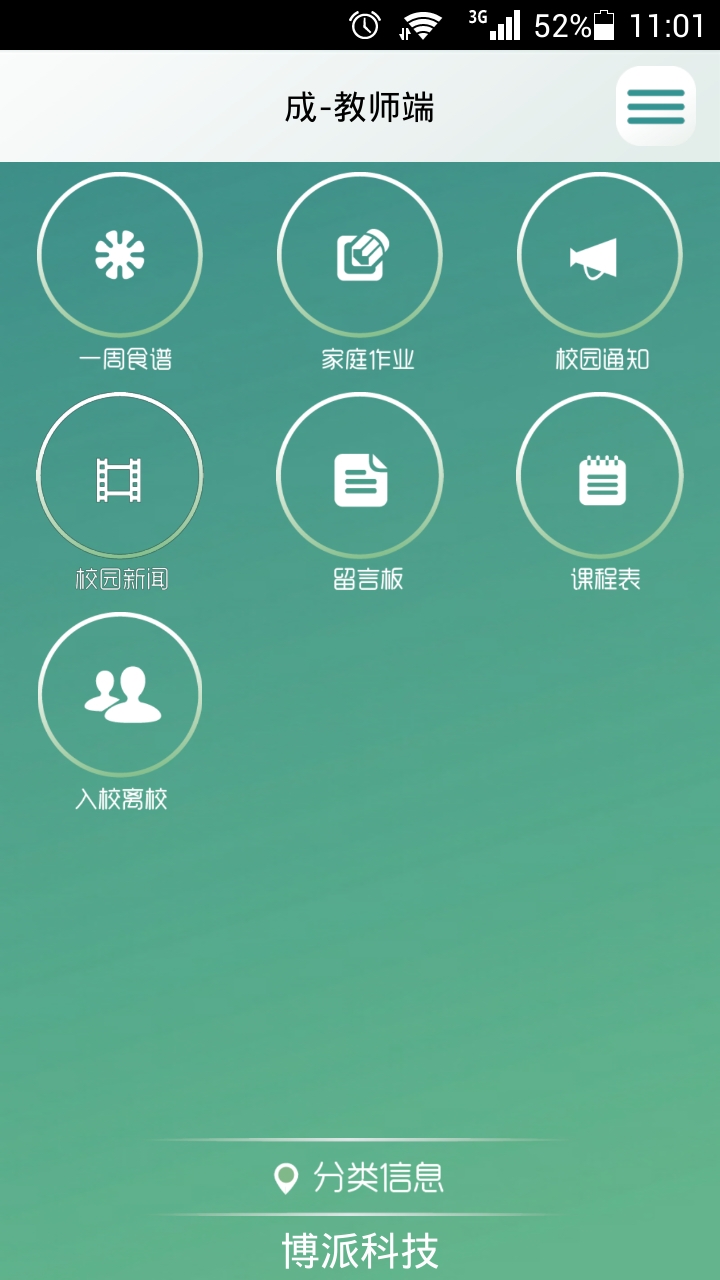720x1280 pixels.
Task: Open the hamburger menu at top right
Action: (655, 105)
